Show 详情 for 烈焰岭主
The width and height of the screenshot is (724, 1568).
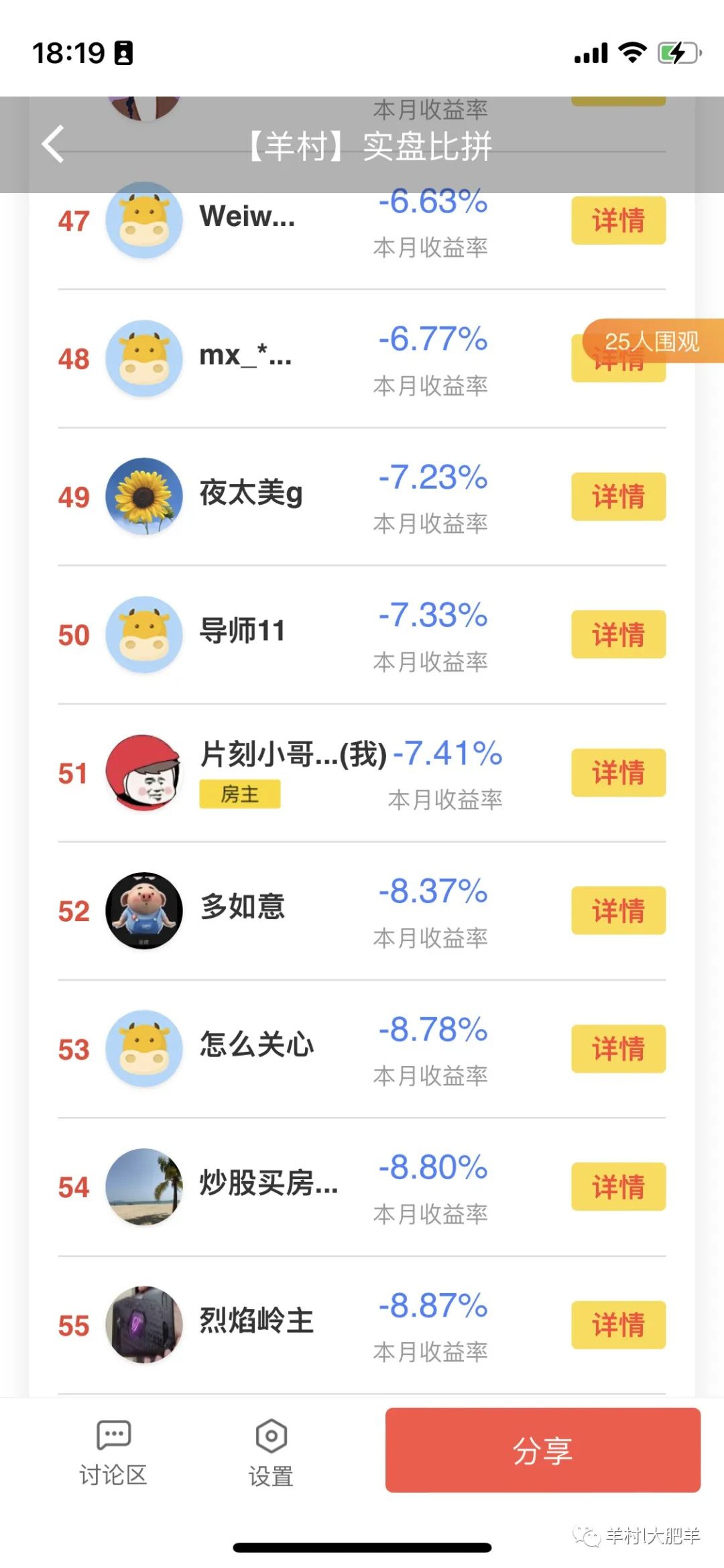pos(617,1325)
